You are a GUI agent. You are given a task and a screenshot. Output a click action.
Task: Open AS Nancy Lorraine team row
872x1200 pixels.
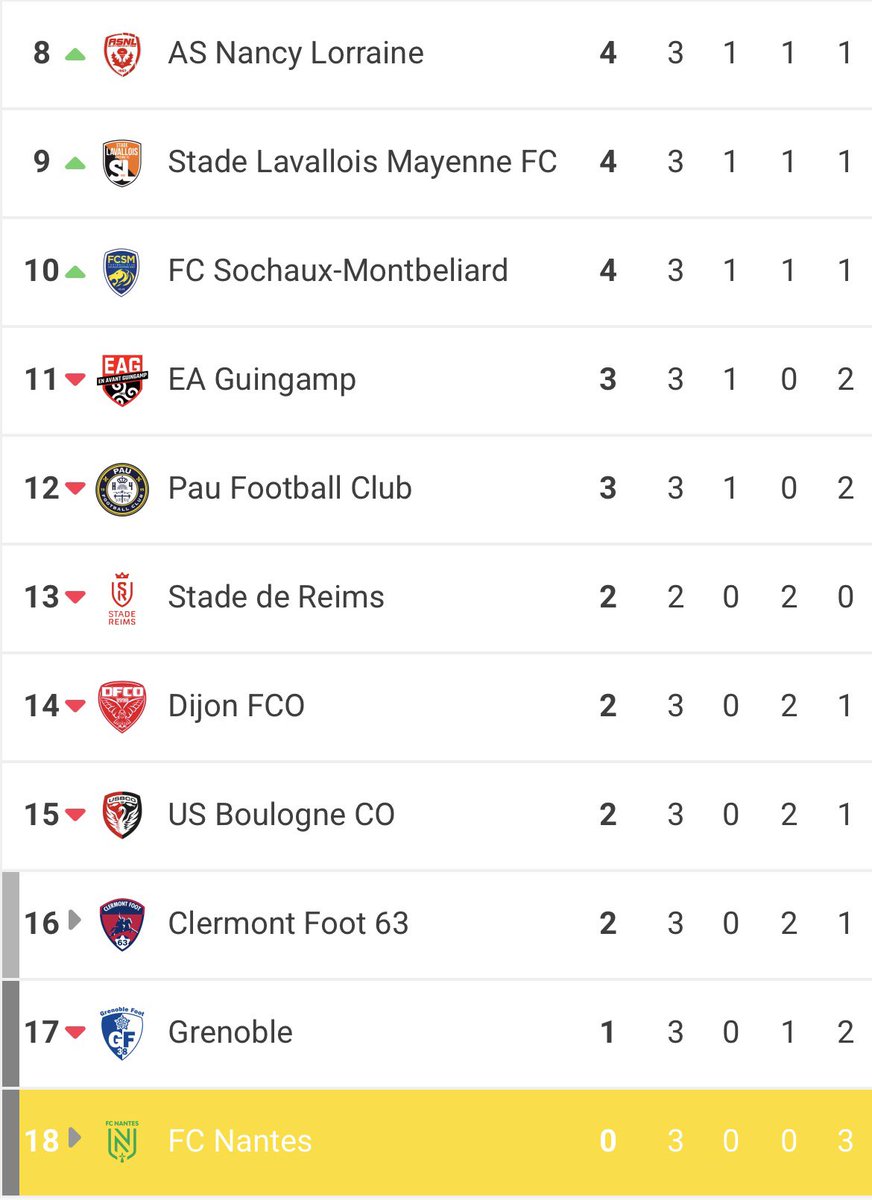coord(436,54)
